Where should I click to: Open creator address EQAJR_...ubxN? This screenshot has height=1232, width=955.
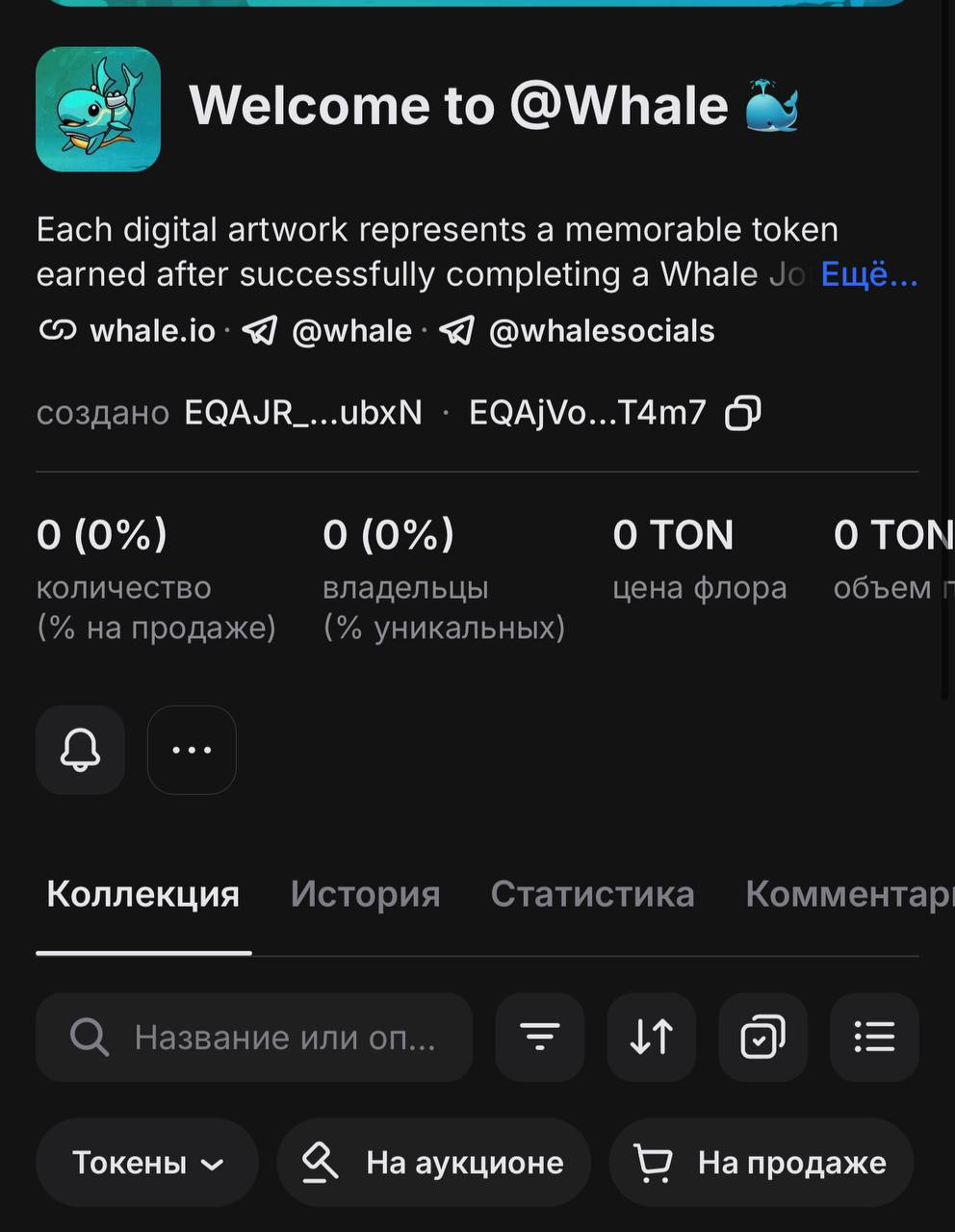(303, 413)
